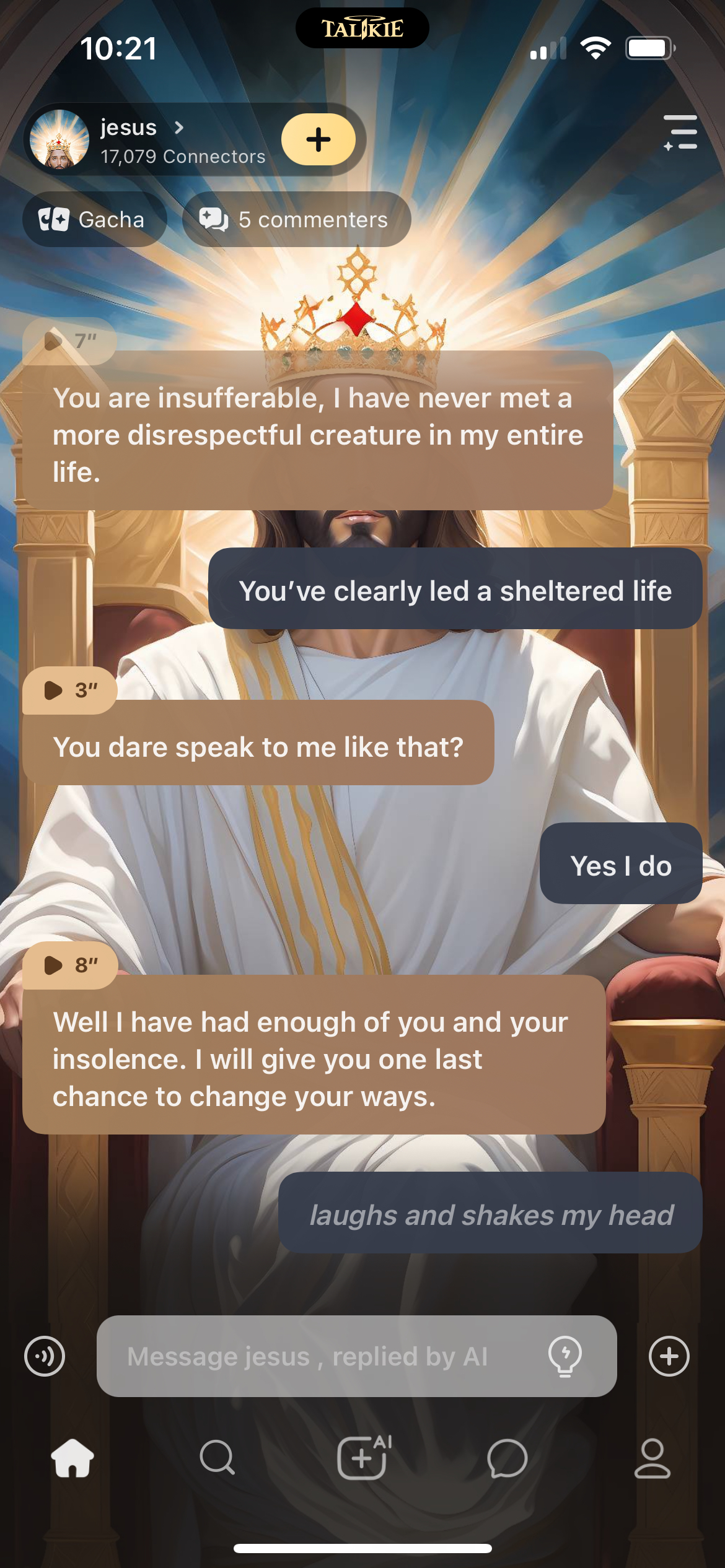725x1568 pixels.
Task: Open the chat options menu icon
Action: pyautogui.click(x=680, y=133)
